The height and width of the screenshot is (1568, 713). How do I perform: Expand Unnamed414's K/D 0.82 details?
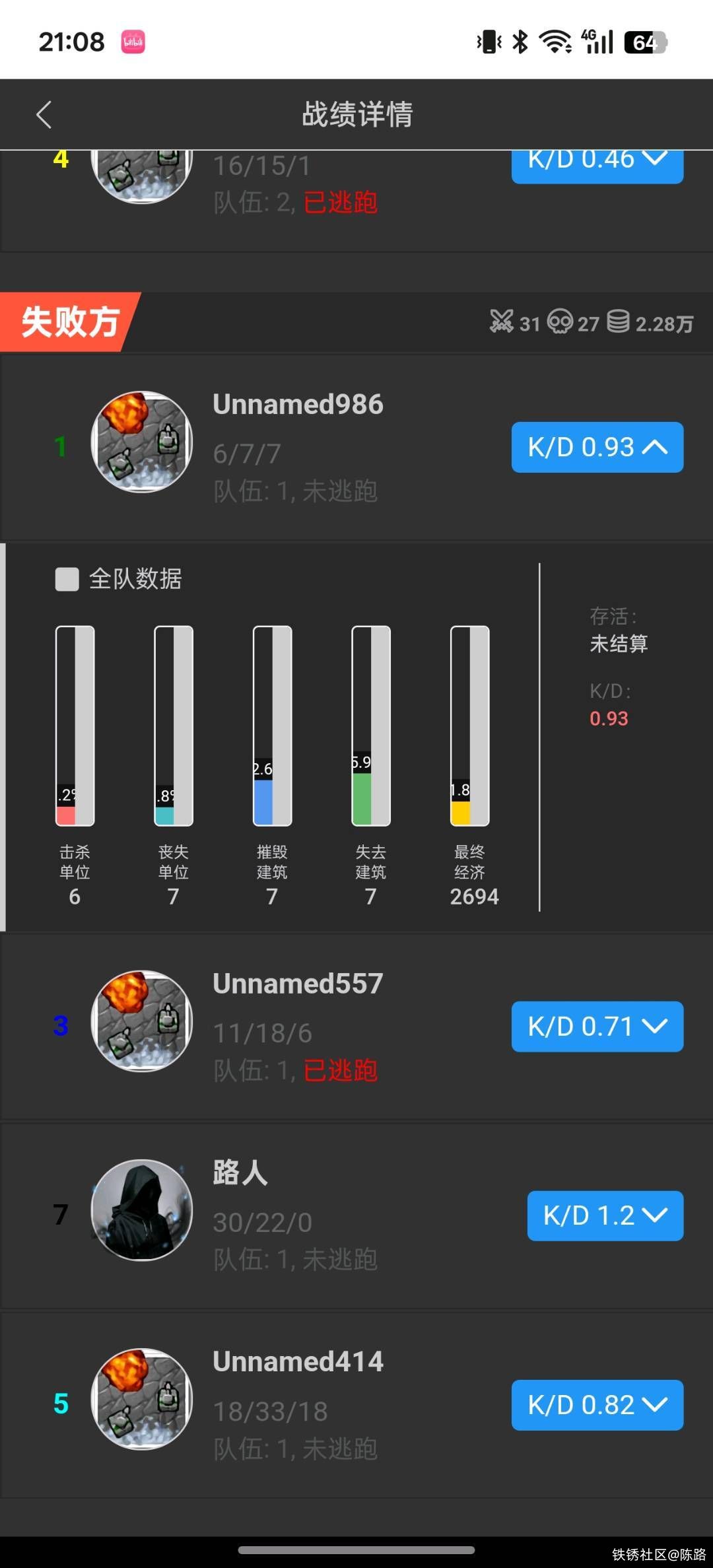pyautogui.click(x=597, y=1405)
